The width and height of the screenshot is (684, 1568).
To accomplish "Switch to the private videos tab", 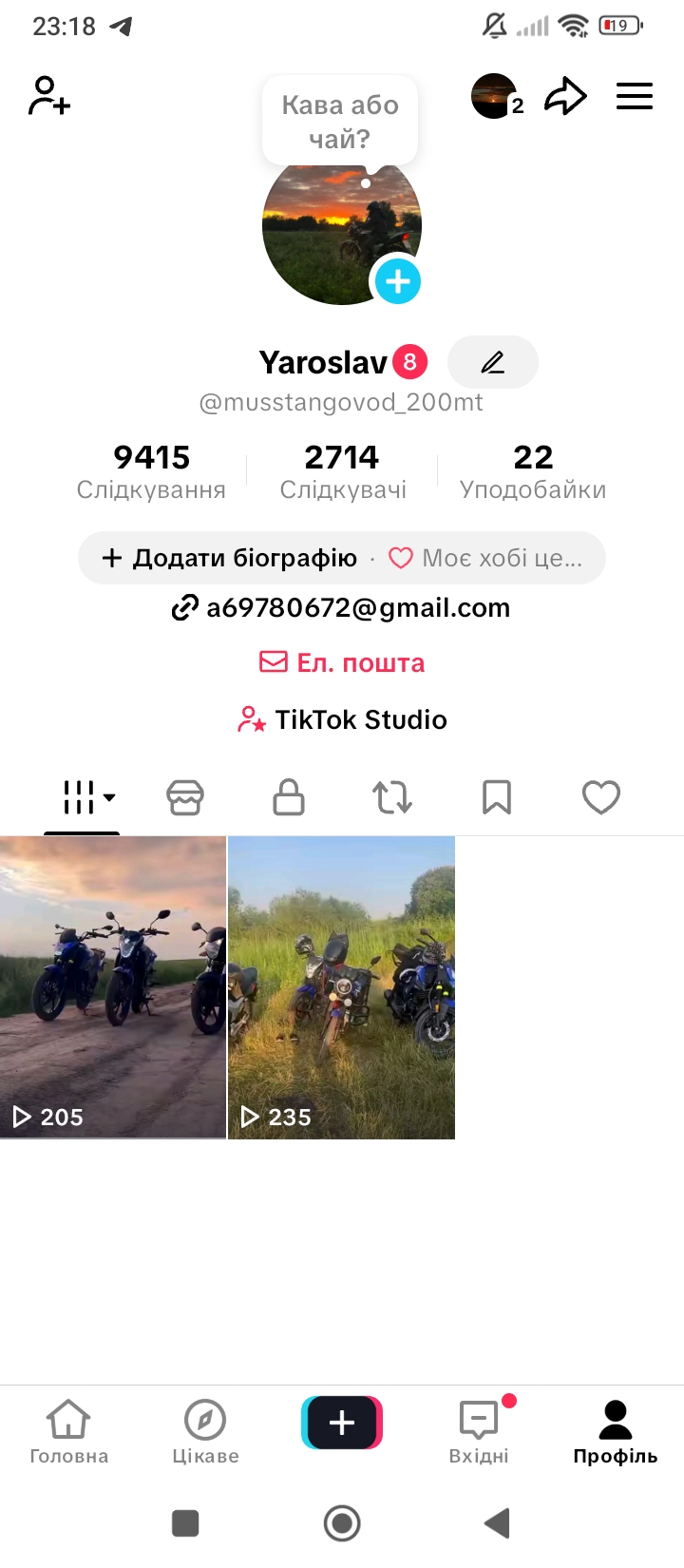I will [289, 797].
